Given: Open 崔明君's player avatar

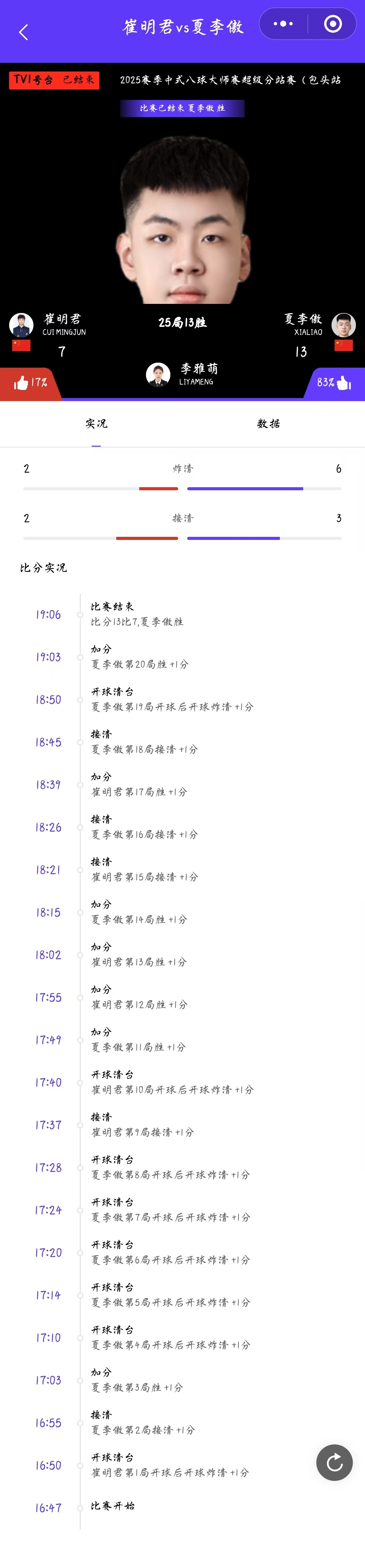Looking at the screenshot, I should pyautogui.click(x=21, y=325).
